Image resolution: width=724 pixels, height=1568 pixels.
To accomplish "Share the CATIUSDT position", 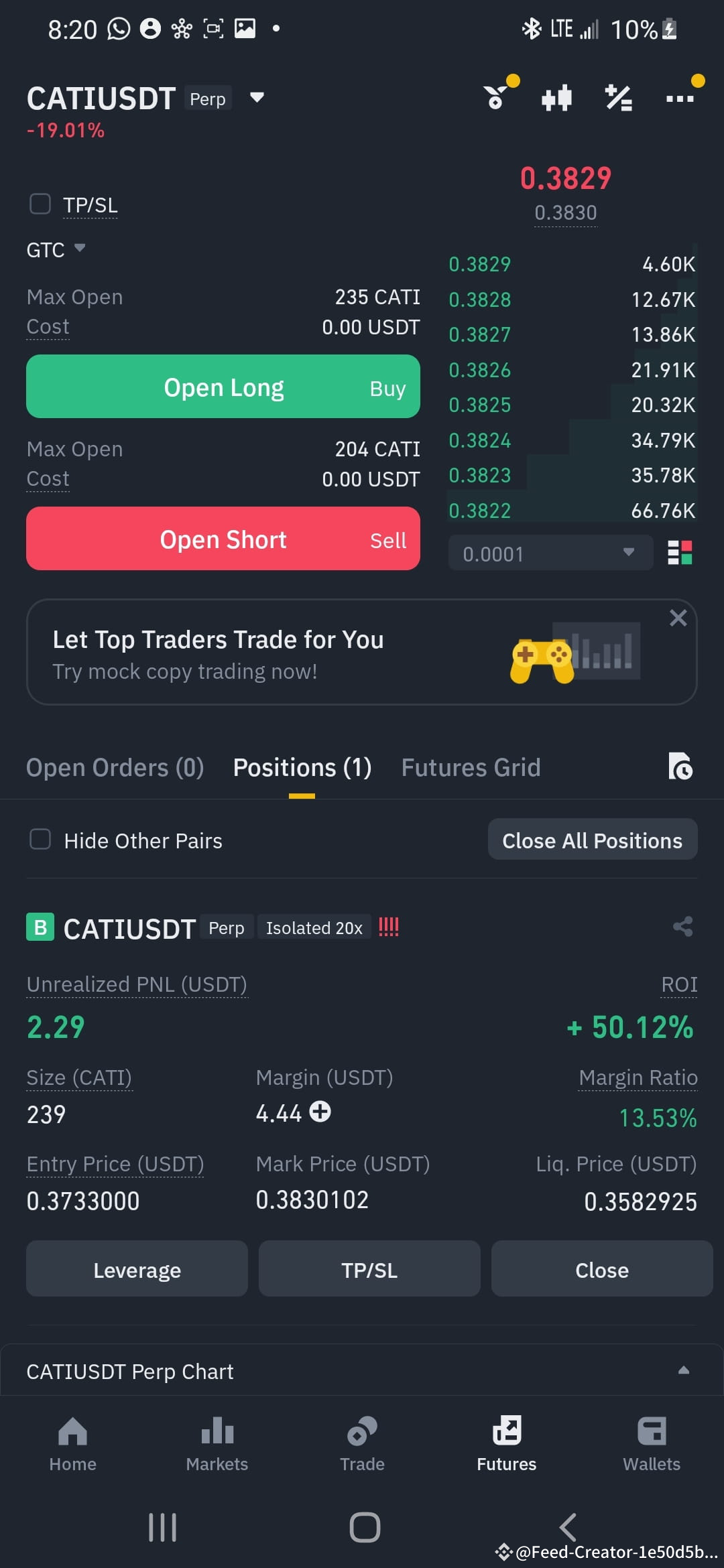I will point(682,927).
